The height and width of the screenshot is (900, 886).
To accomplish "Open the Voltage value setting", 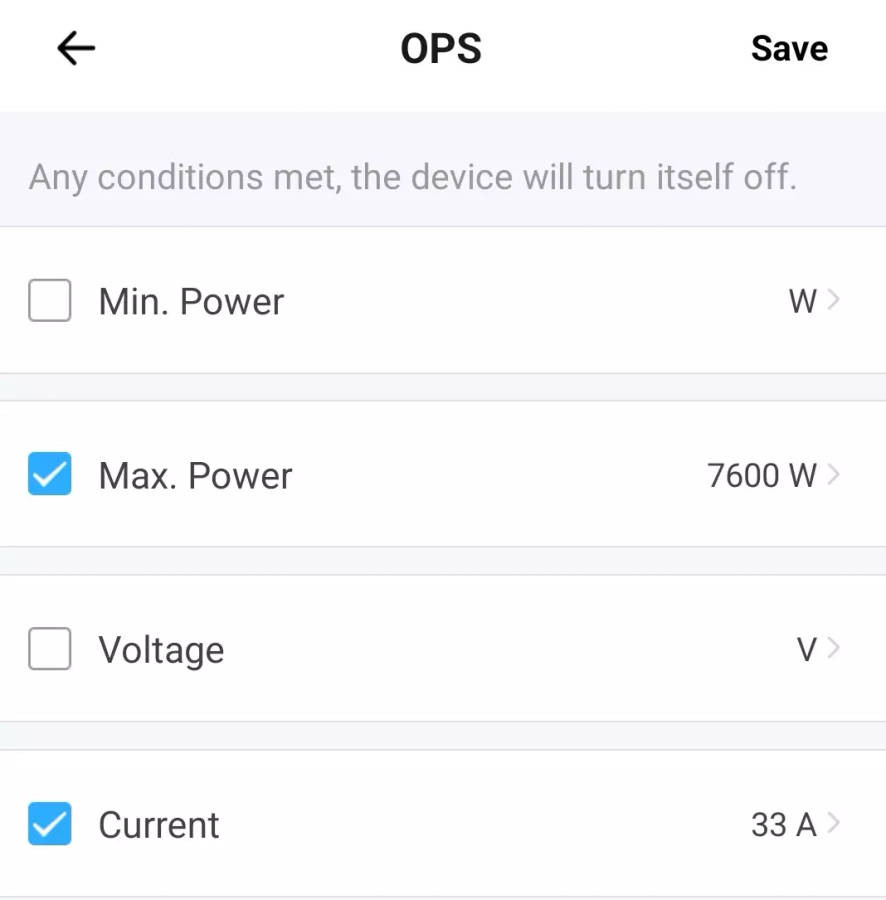I will [816, 650].
